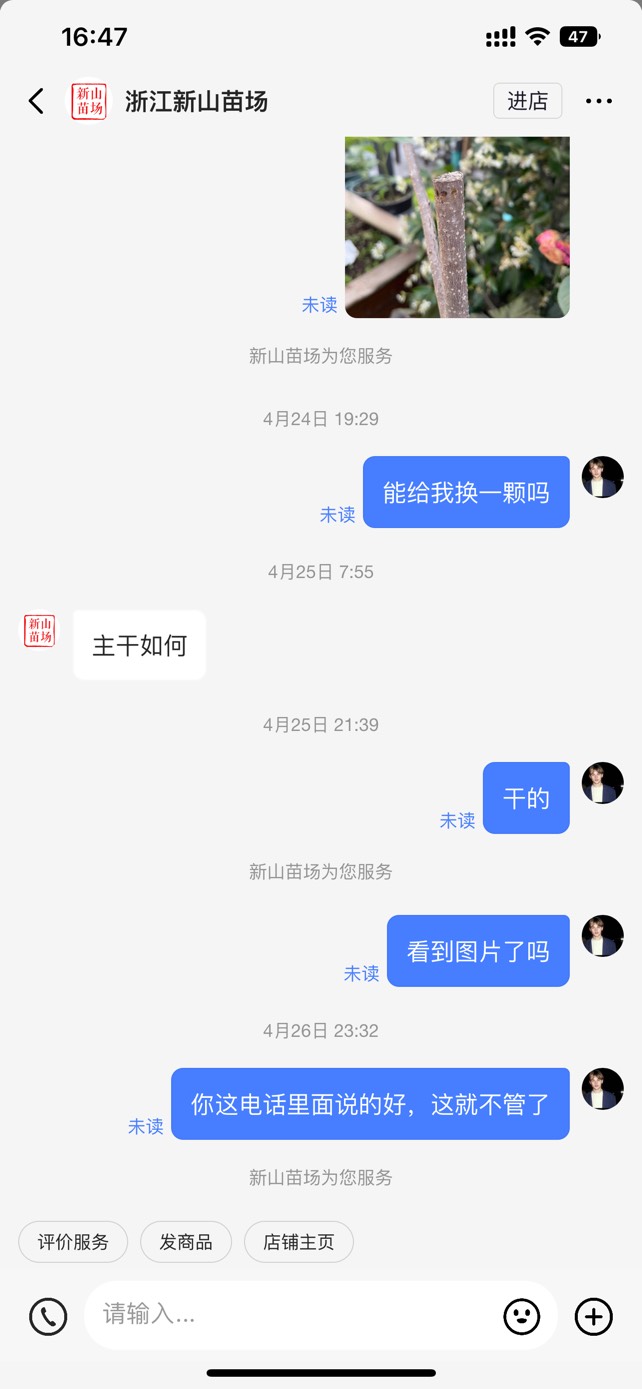Open 浙江新山苗场 shop avatar in header
642x1389 pixels.
coord(89,101)
